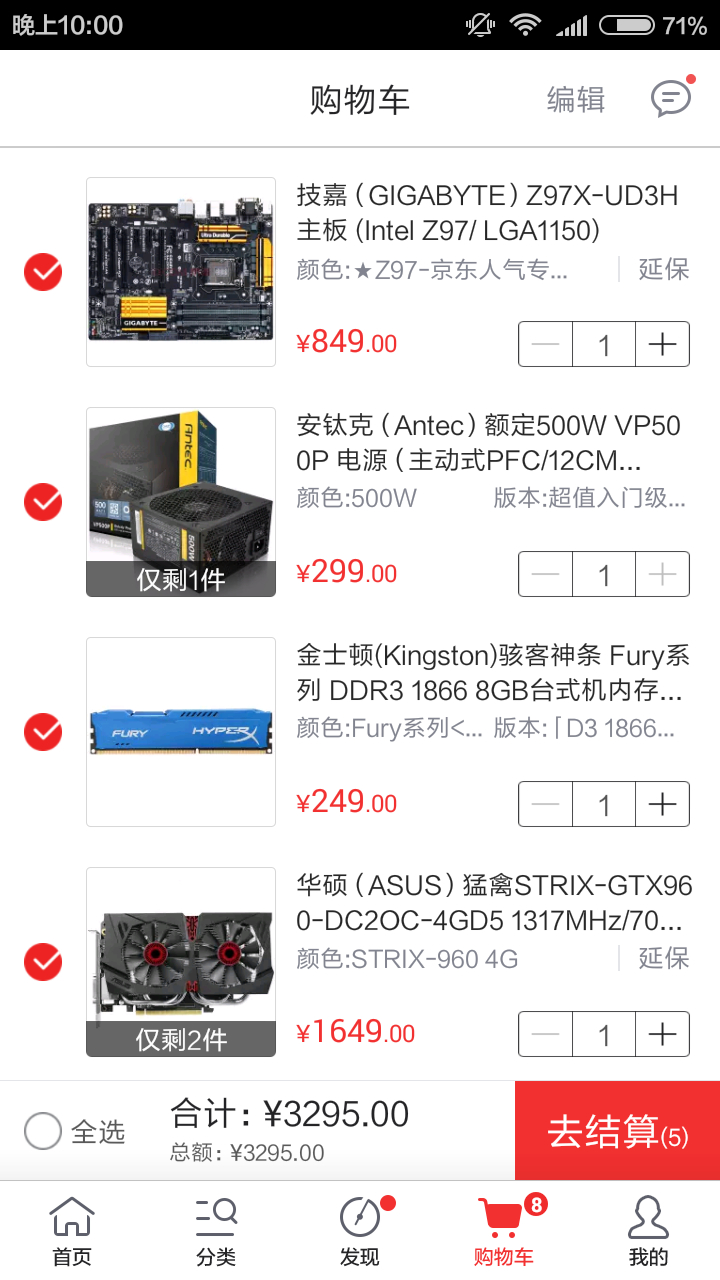Screen dimensions: 720x1280
Task: Uncheck the GIGABYTE Z97X-UD3H motherboard item
Action: click(43, 272)
